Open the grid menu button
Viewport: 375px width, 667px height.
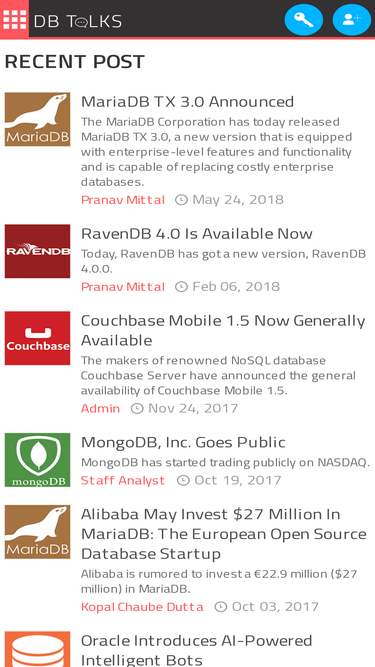(14, 19)
